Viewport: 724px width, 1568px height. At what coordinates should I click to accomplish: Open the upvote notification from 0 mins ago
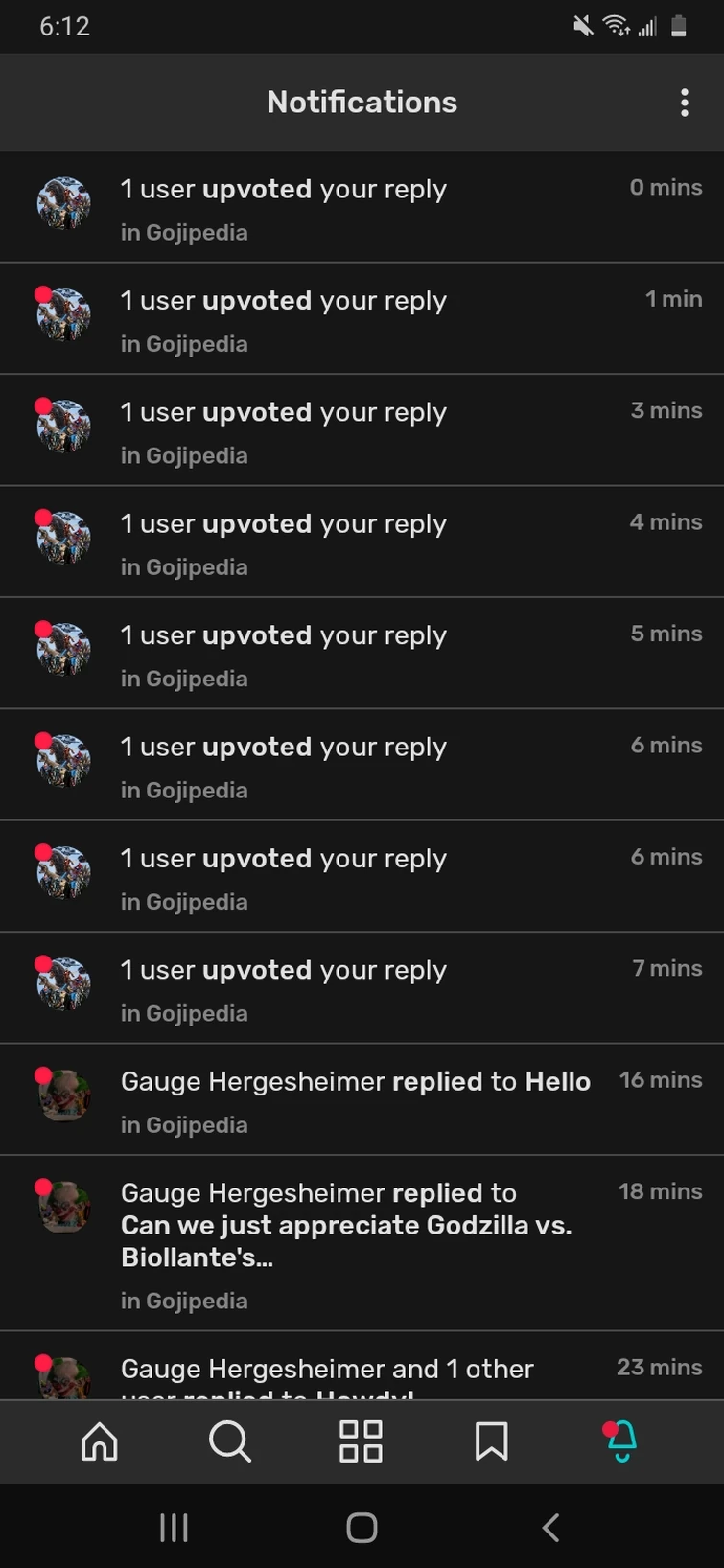362,207
